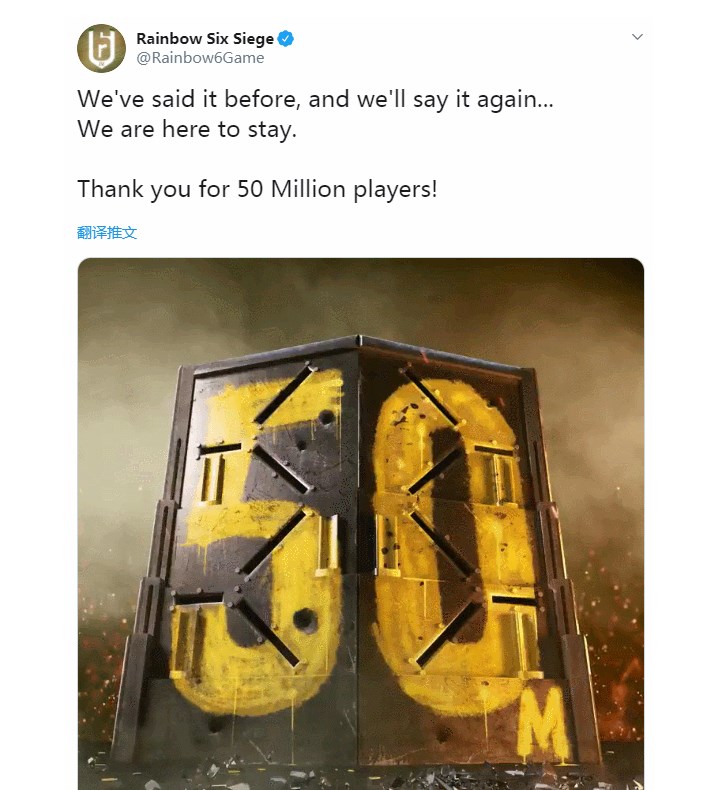Open @Rainbow6Game account name link
Viewport: 714px width, 790px height.
(x=200, y=58)
